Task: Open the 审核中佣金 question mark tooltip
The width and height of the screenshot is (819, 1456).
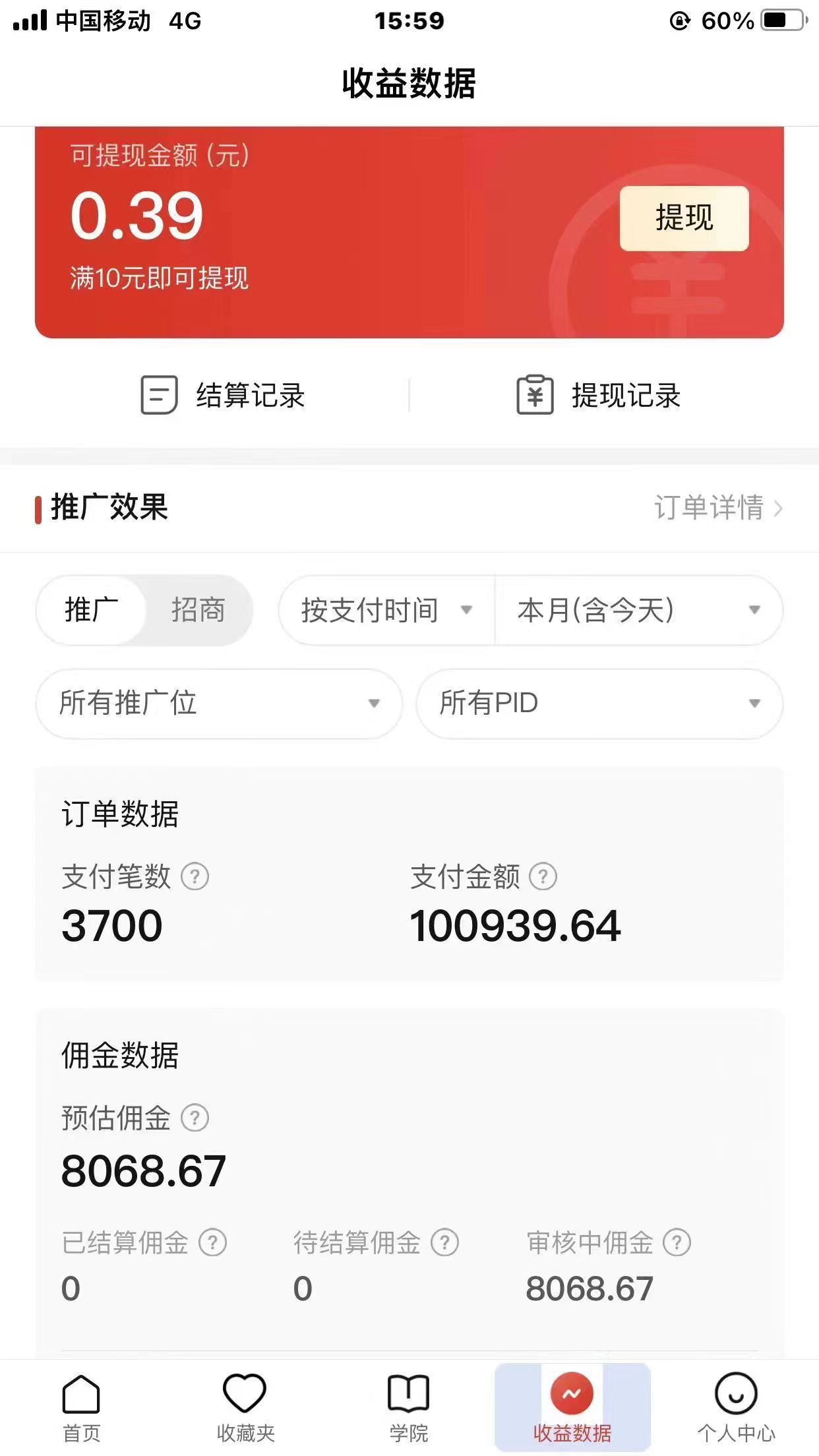Action: [675, 1242]
